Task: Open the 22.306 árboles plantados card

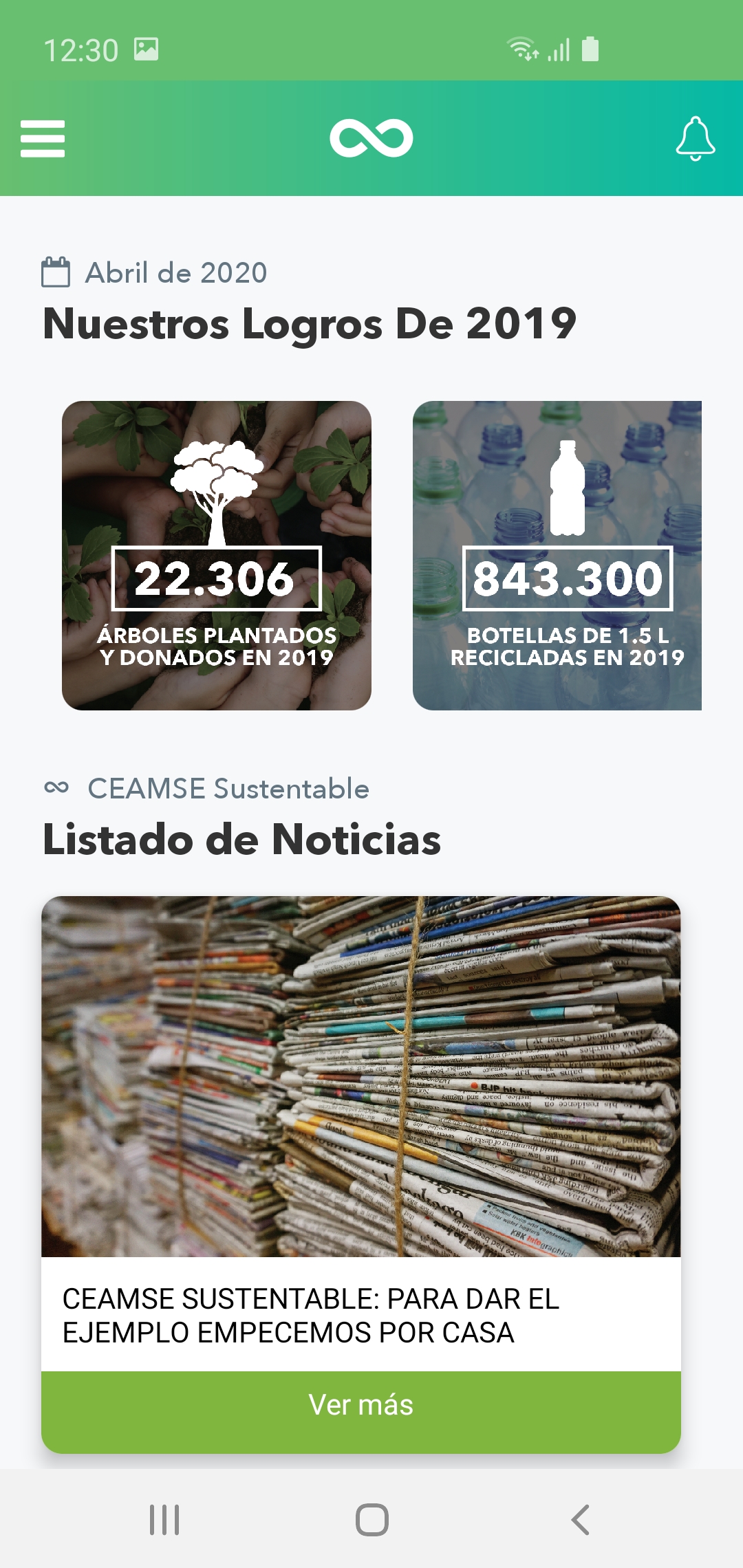Action: tap(217, 556)
